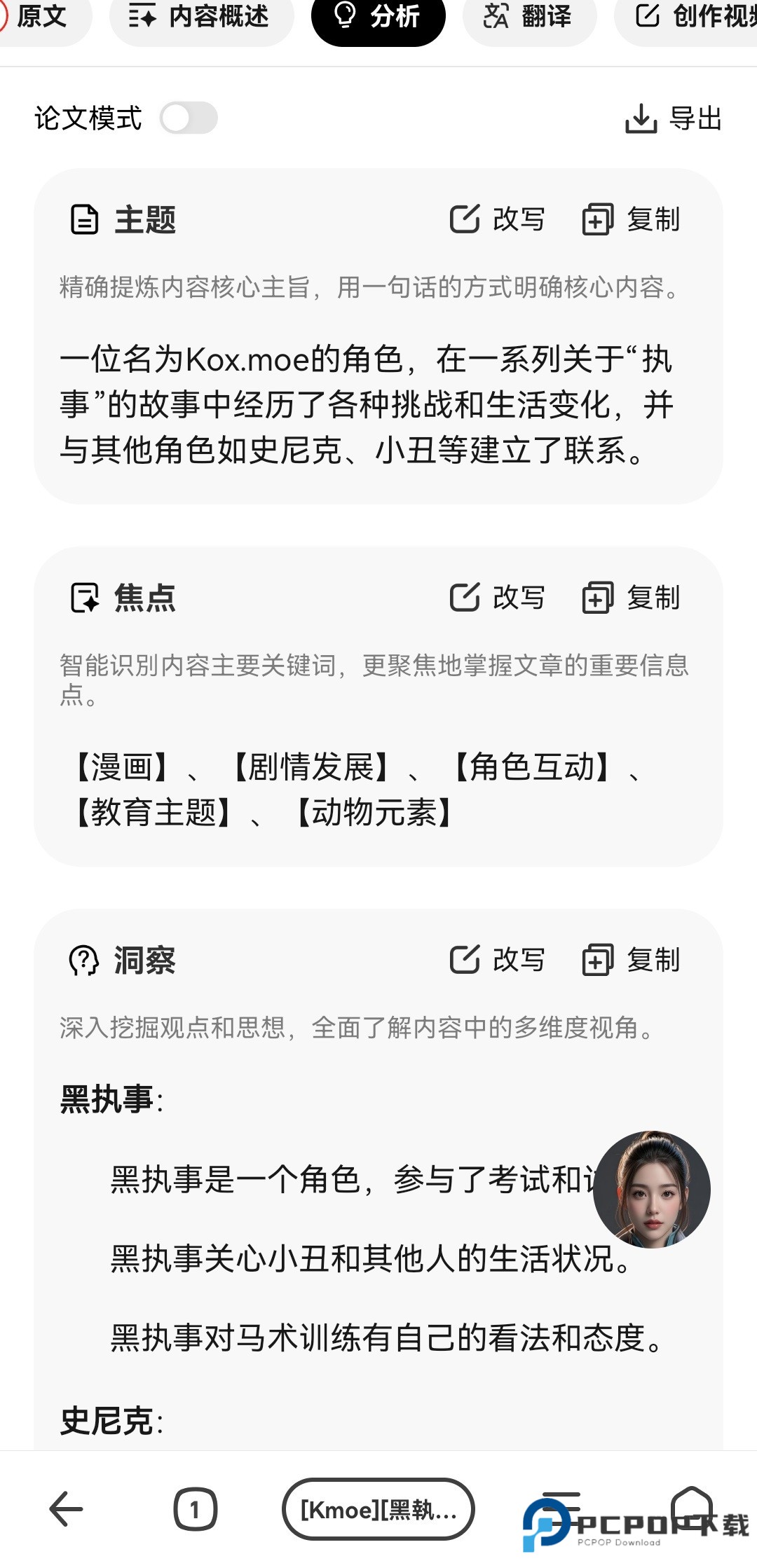The width and height of the screenshot is (757, 1568).
Task: Copy the 洞察 section content
Action: pos(632,960)
